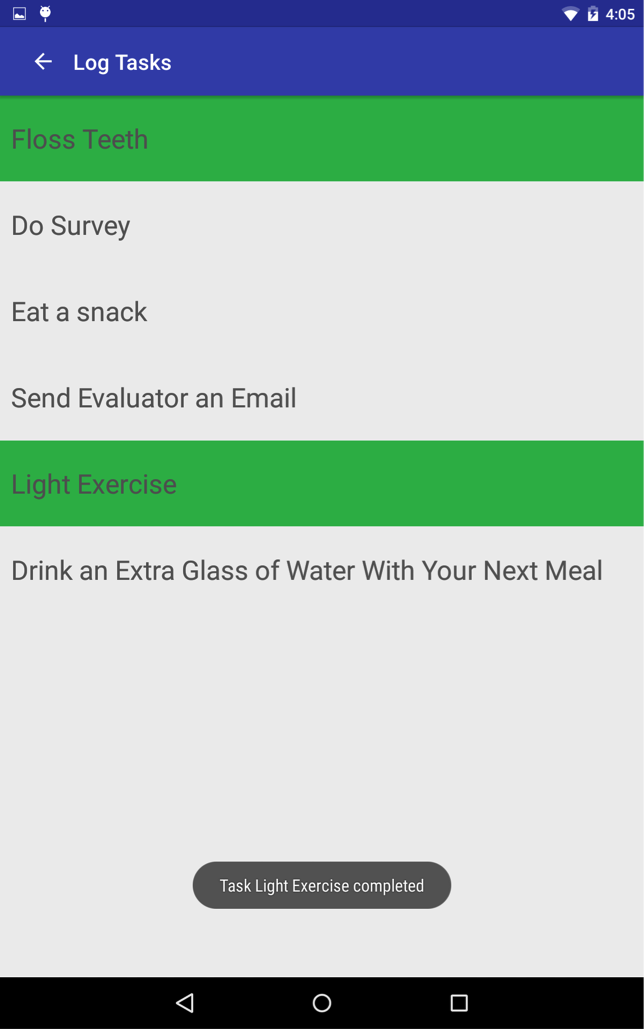Mark Eat a snack as completed
The image size is (644, 1029).
[322, 311]
